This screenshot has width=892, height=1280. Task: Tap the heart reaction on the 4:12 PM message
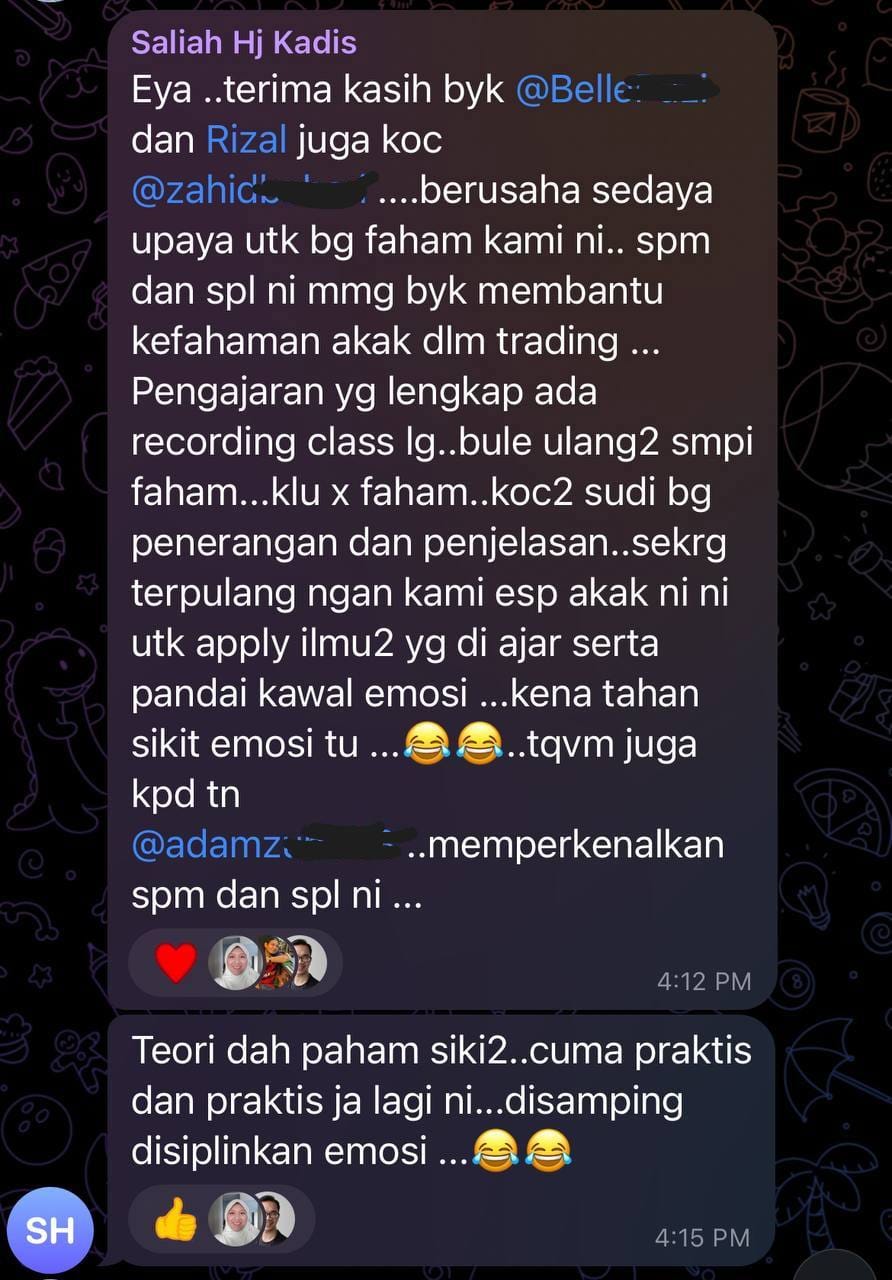(177, 963)
